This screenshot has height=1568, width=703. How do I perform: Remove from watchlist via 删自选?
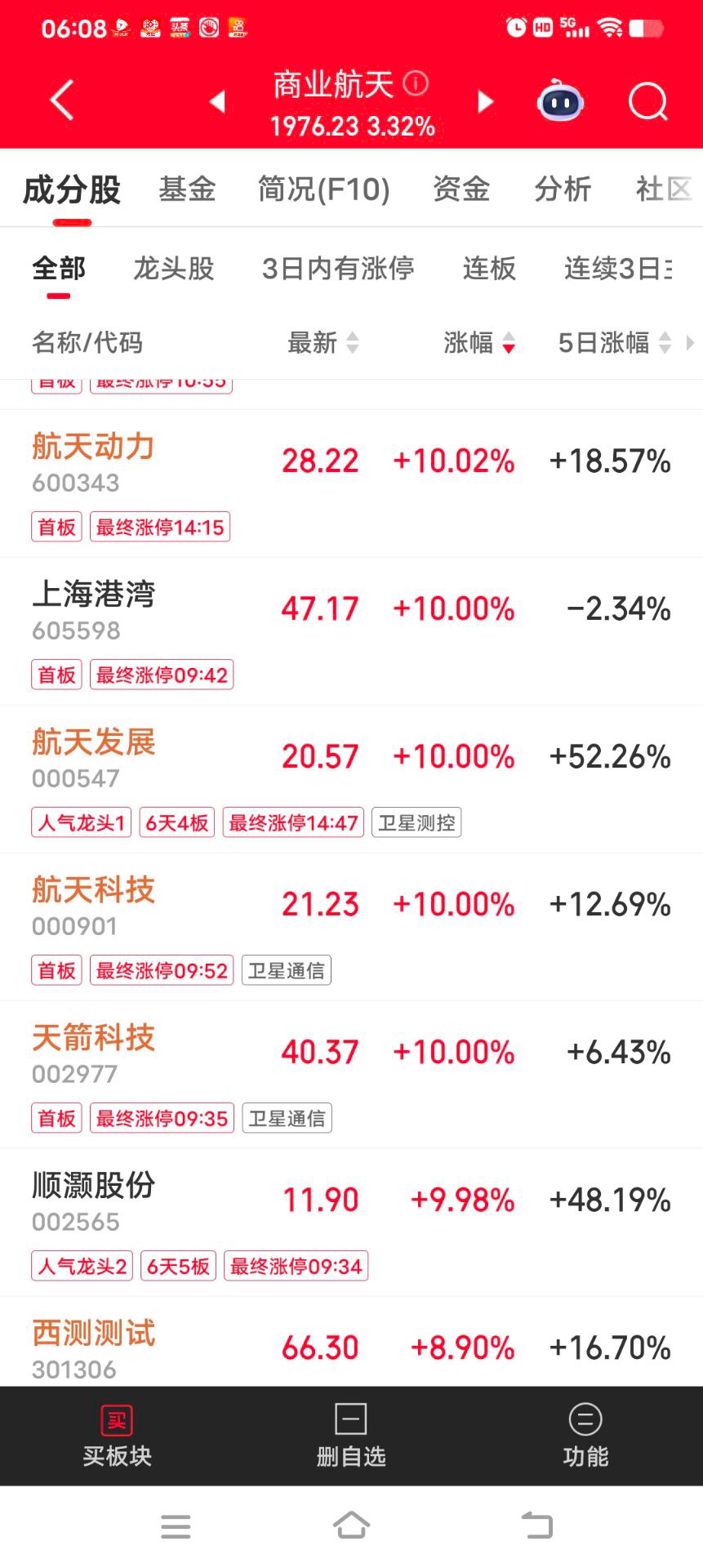pyautogui.click(x=351, y=1436)
